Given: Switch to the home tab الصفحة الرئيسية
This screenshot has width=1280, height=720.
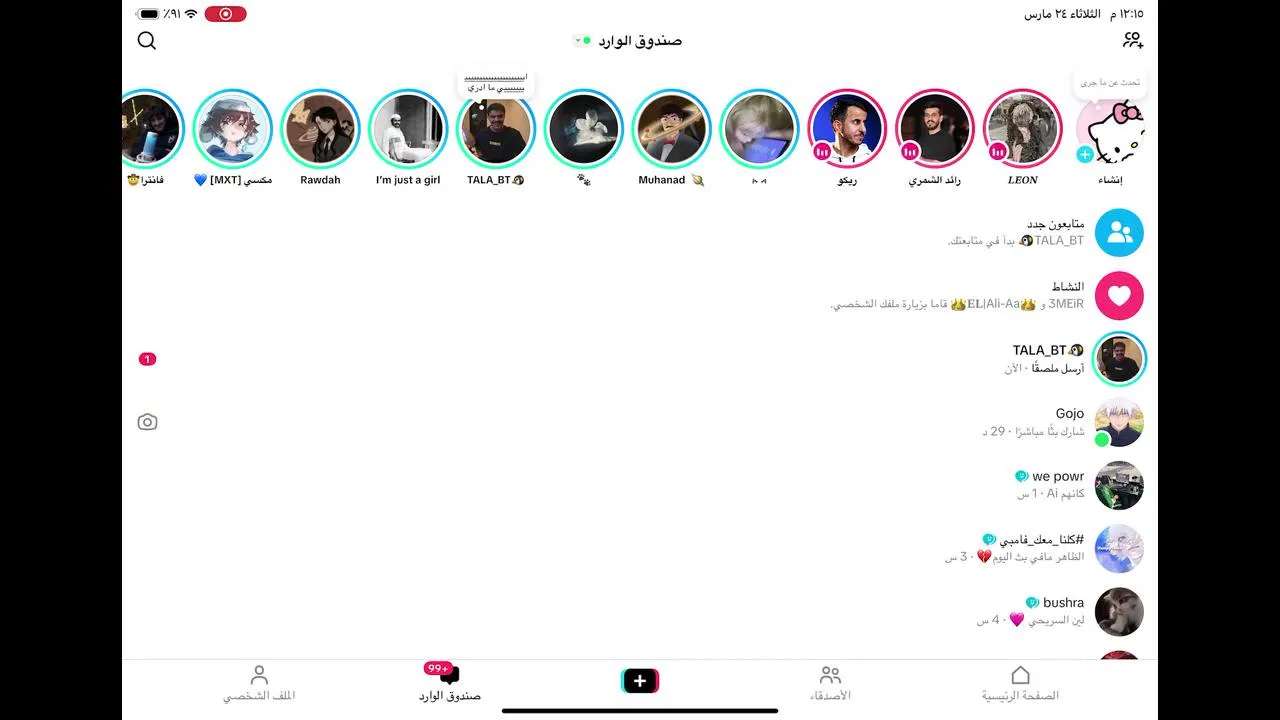Looking at the screenshot, I should pos(1020,683).
